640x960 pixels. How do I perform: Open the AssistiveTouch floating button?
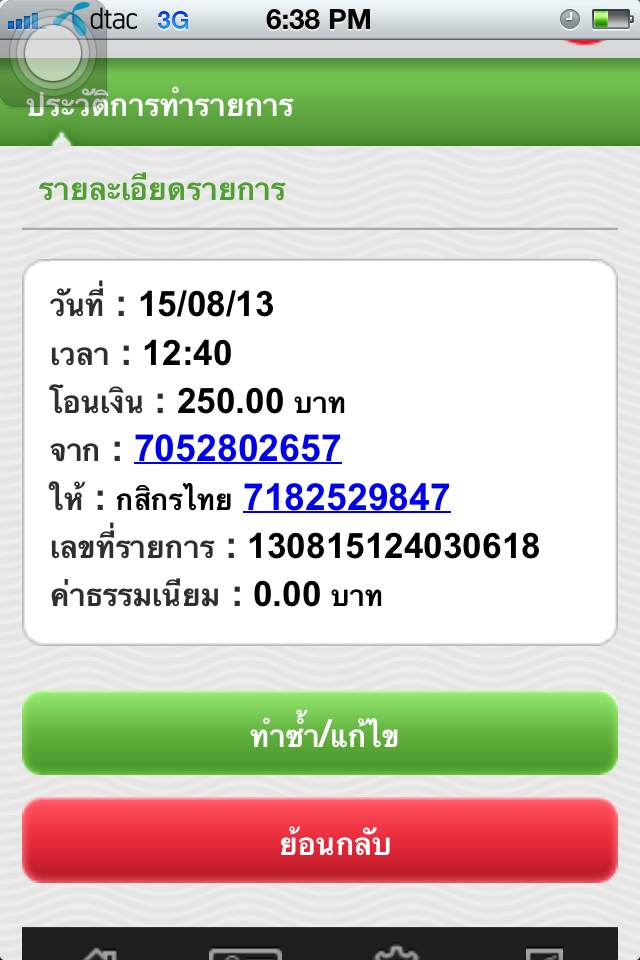click(52, 55)
